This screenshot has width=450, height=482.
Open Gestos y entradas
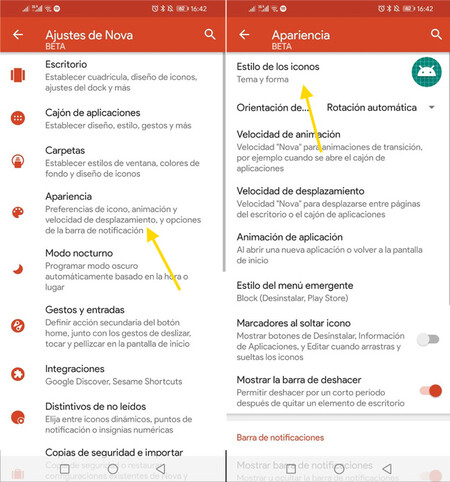pyautogui.click(x=112, y=326)
